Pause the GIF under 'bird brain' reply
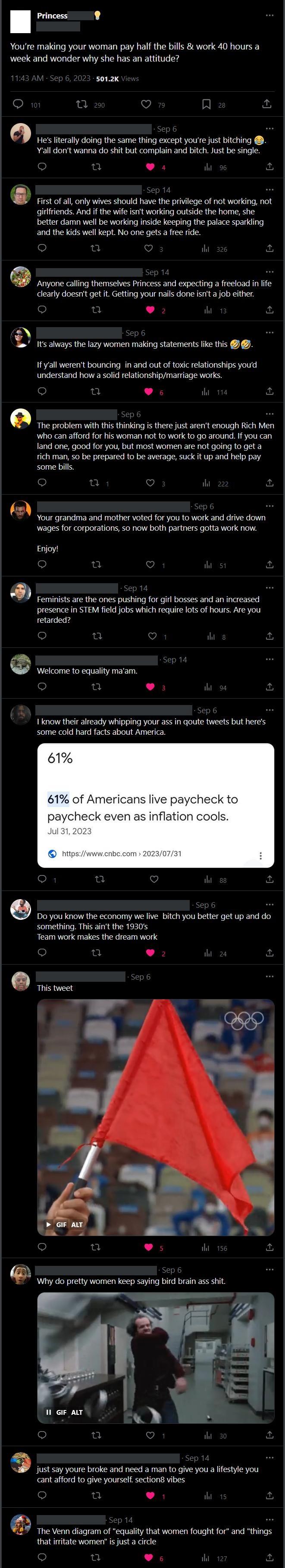The height and width of the screenshot is (1568, 285). pos(49,1412)
